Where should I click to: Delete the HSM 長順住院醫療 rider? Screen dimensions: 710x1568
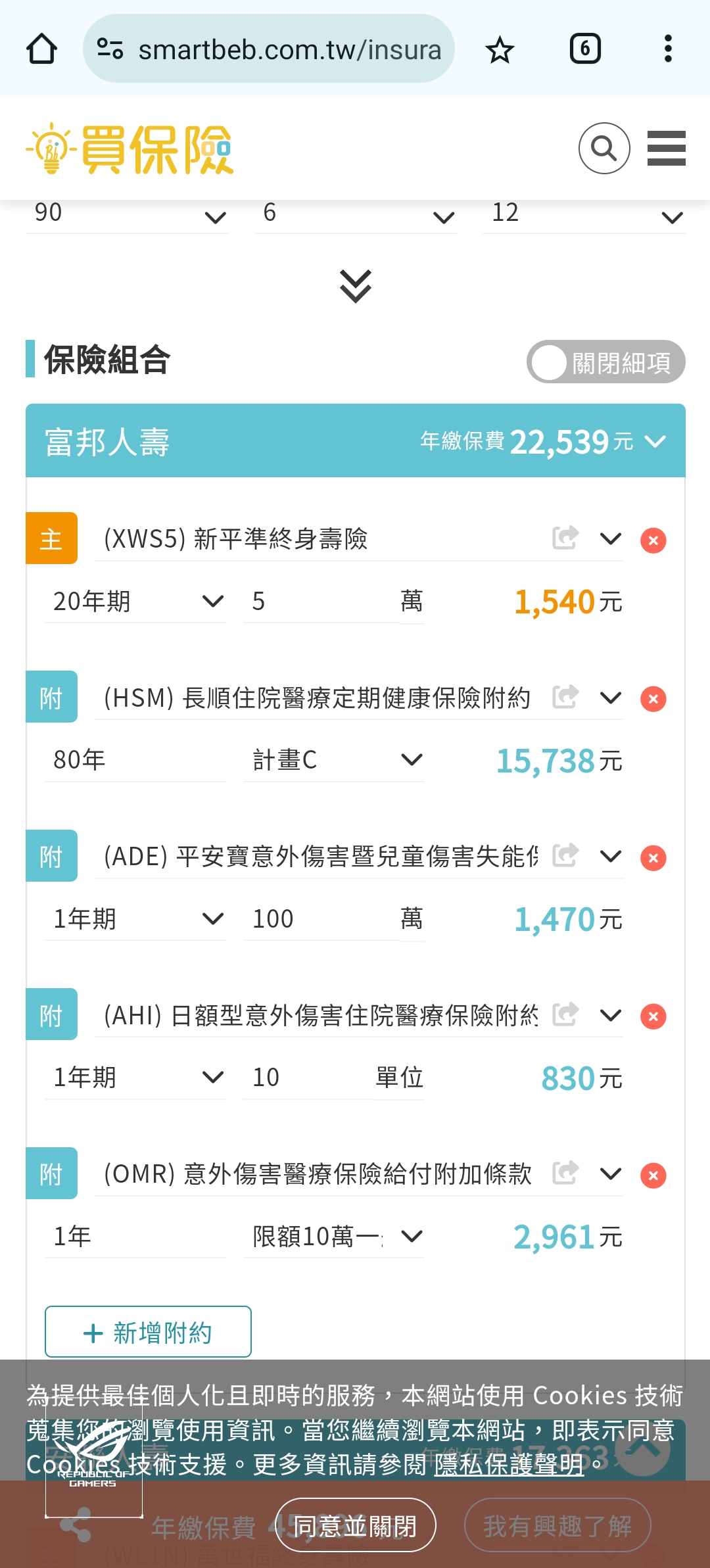coord(653,699)
